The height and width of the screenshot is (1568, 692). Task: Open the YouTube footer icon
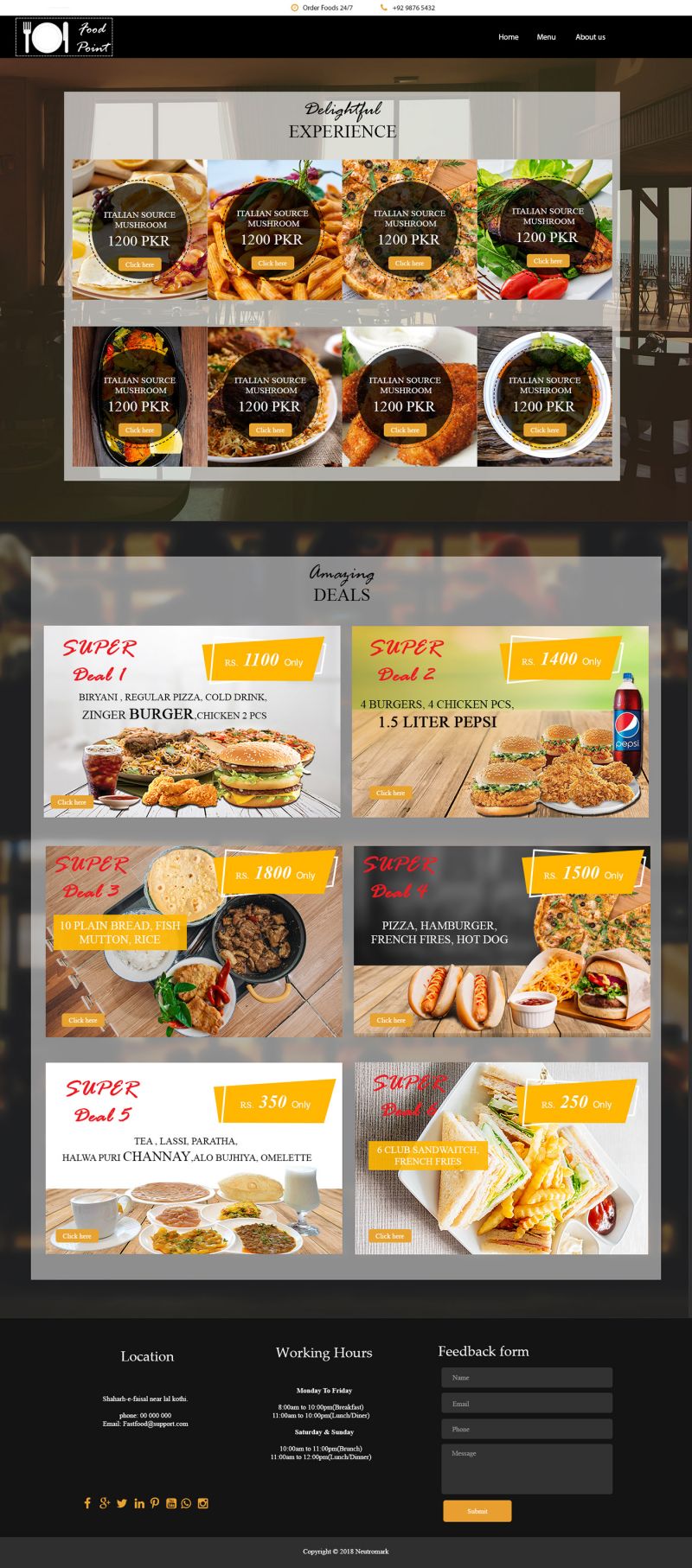[x=171, y=1503]
